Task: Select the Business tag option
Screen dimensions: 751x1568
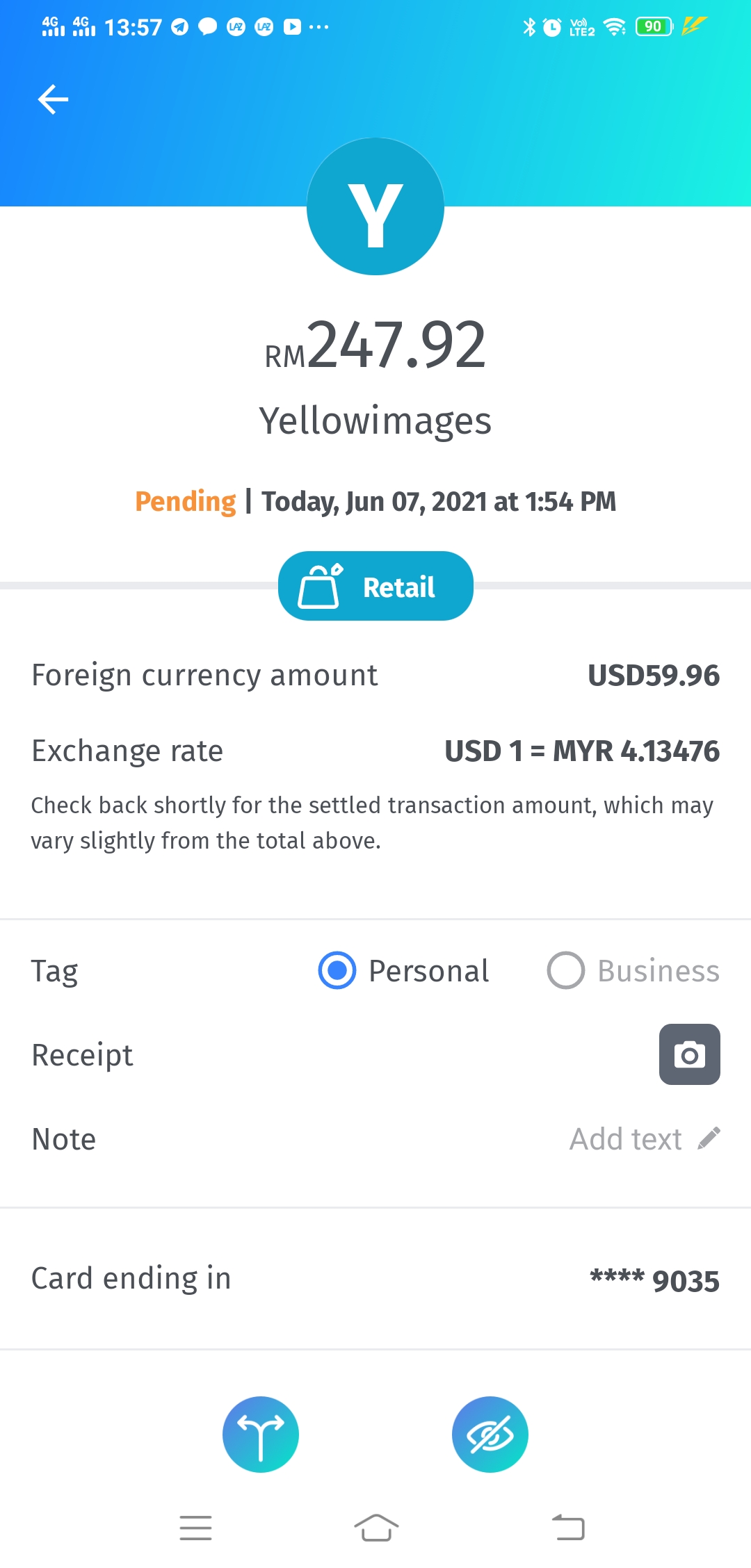Action: pos(633,971)
